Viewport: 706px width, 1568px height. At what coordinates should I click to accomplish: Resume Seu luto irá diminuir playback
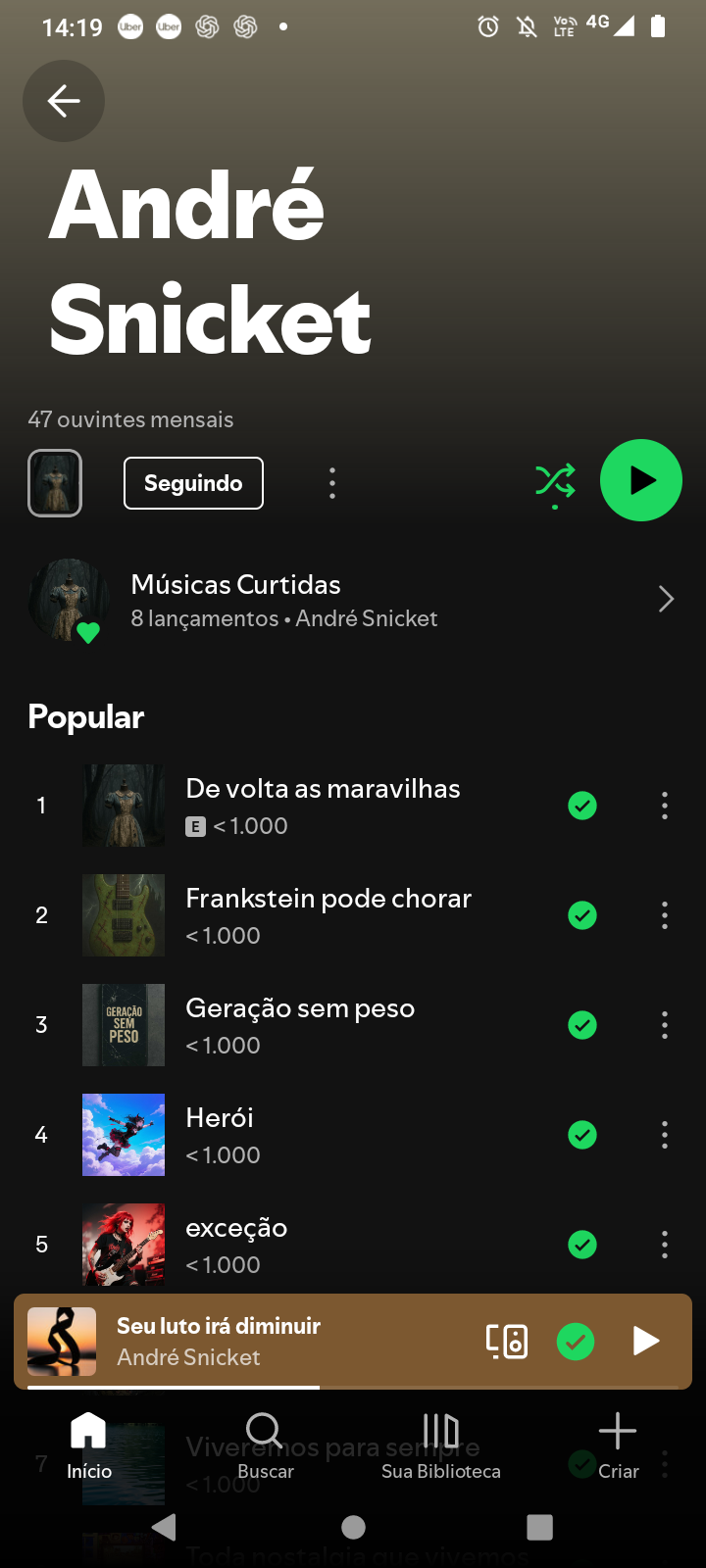(645, 1341)
